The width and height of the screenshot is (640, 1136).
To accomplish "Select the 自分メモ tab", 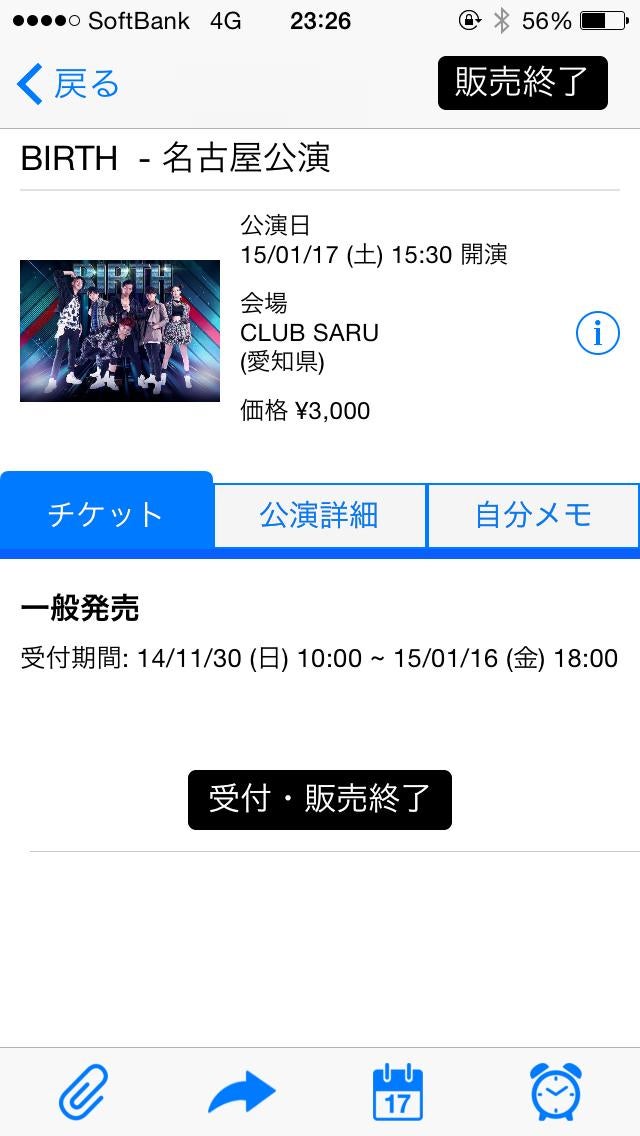I will 533,515.
